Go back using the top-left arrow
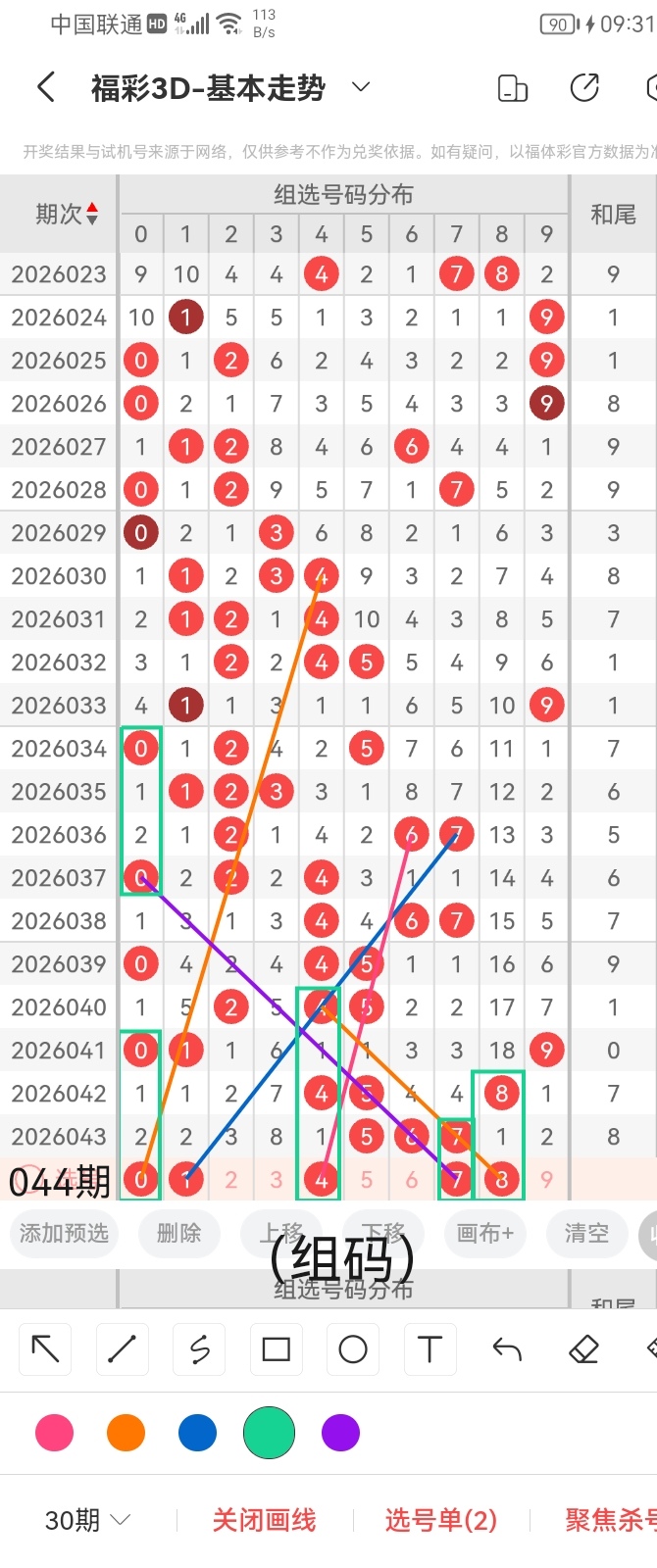Image resolution: width=657 pixels, height=1568 pixels. [45, 88]
